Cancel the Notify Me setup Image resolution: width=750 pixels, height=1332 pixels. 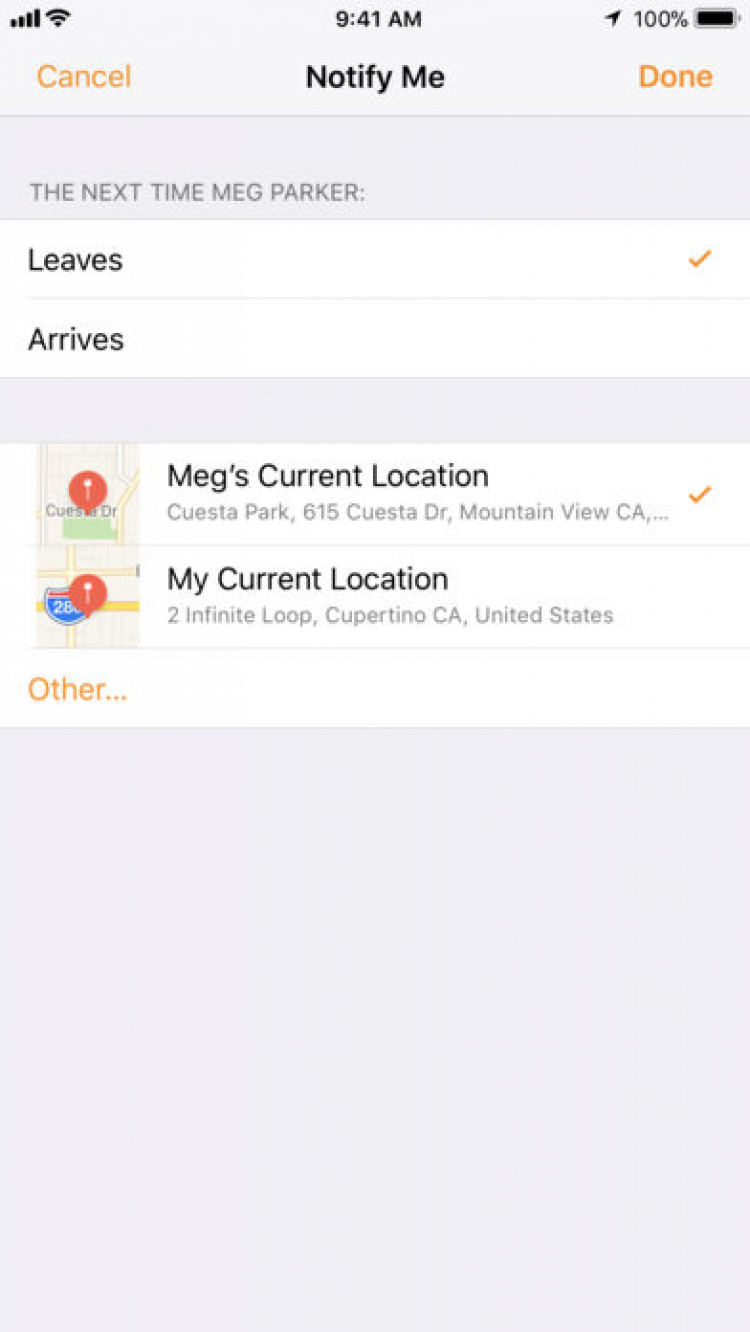[x=84, y=77]
